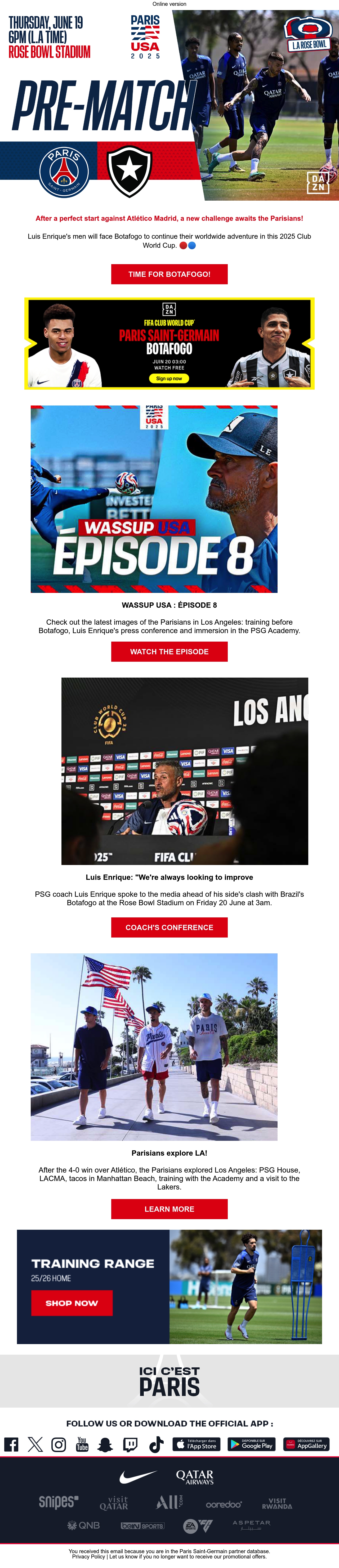339x1568 pixels.
Task: Open the COACH'S CONFERENCE button
Action: [169, 927]
